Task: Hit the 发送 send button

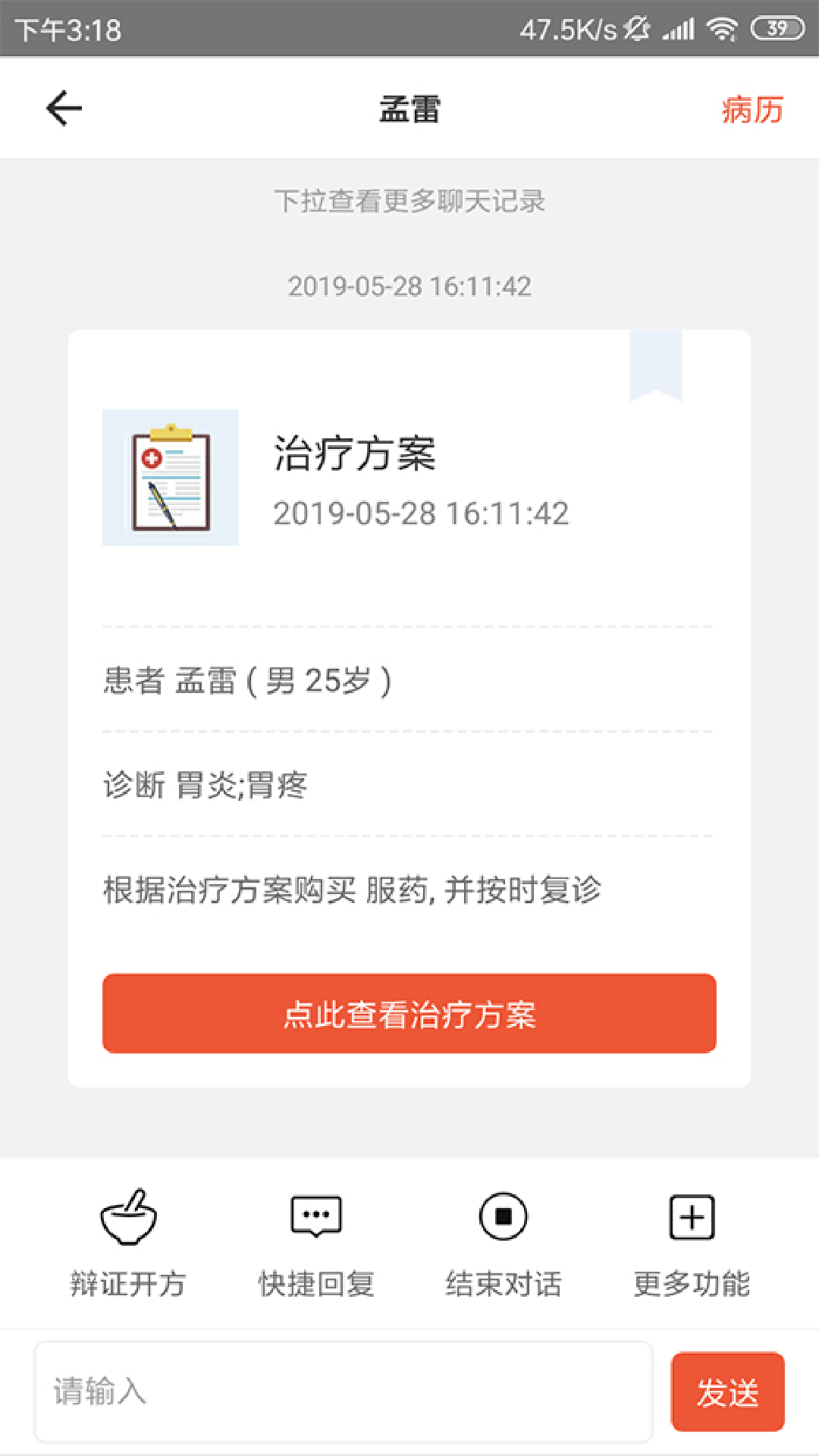Action: point(727,1392)
